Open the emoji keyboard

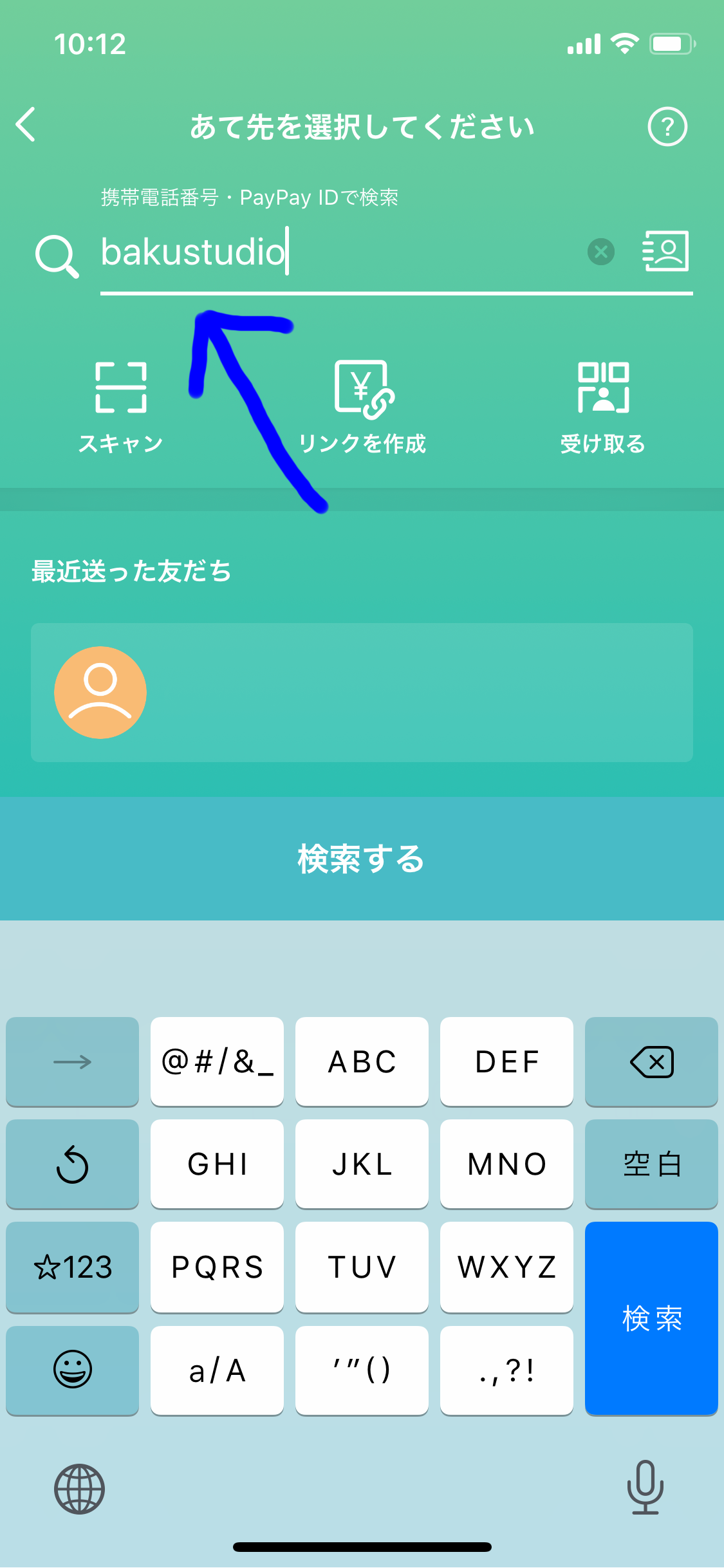tap(73, 1370)
